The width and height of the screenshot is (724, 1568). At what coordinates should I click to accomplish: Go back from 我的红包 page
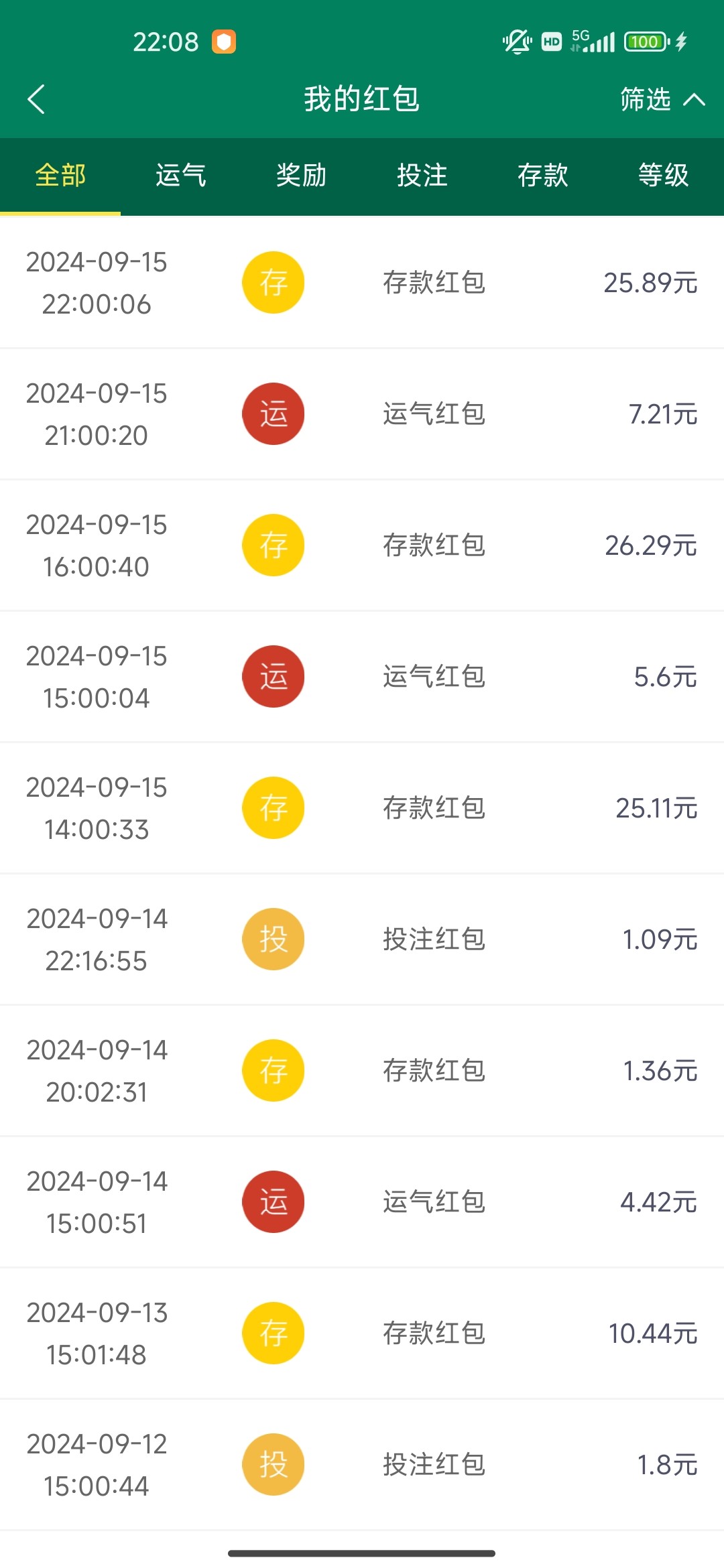37,99
